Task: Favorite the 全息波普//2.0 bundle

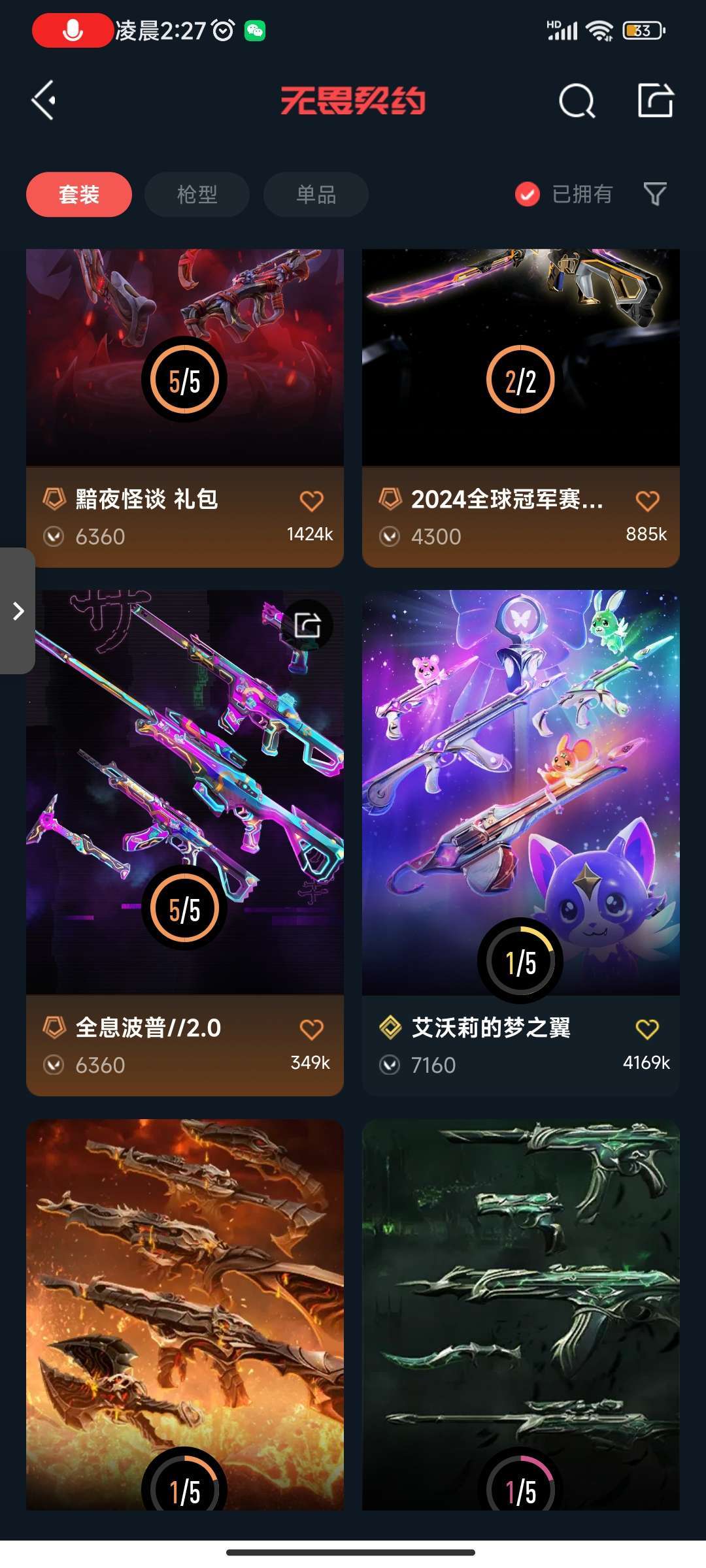Action: [x=312, y=1030]
